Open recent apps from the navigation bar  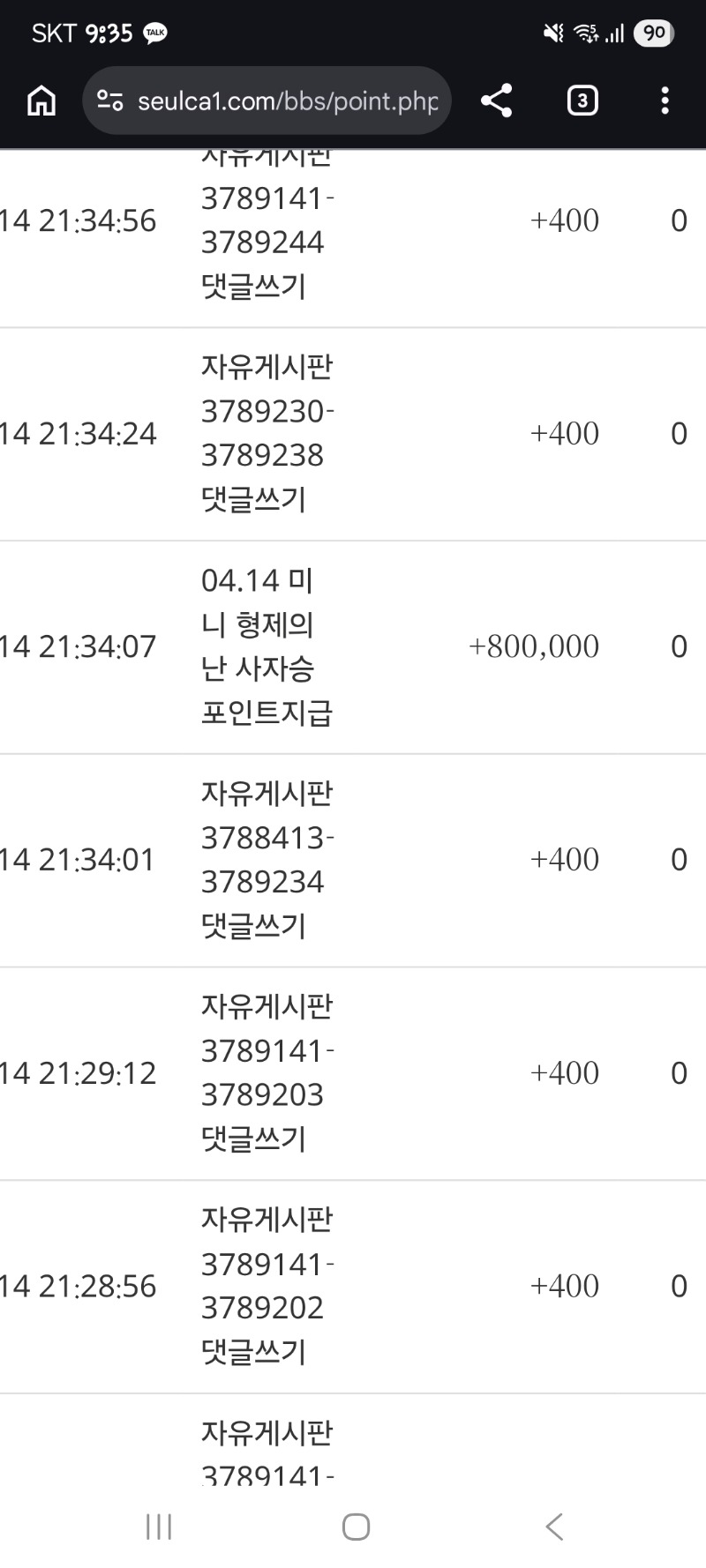click(x=159, y=1527)
